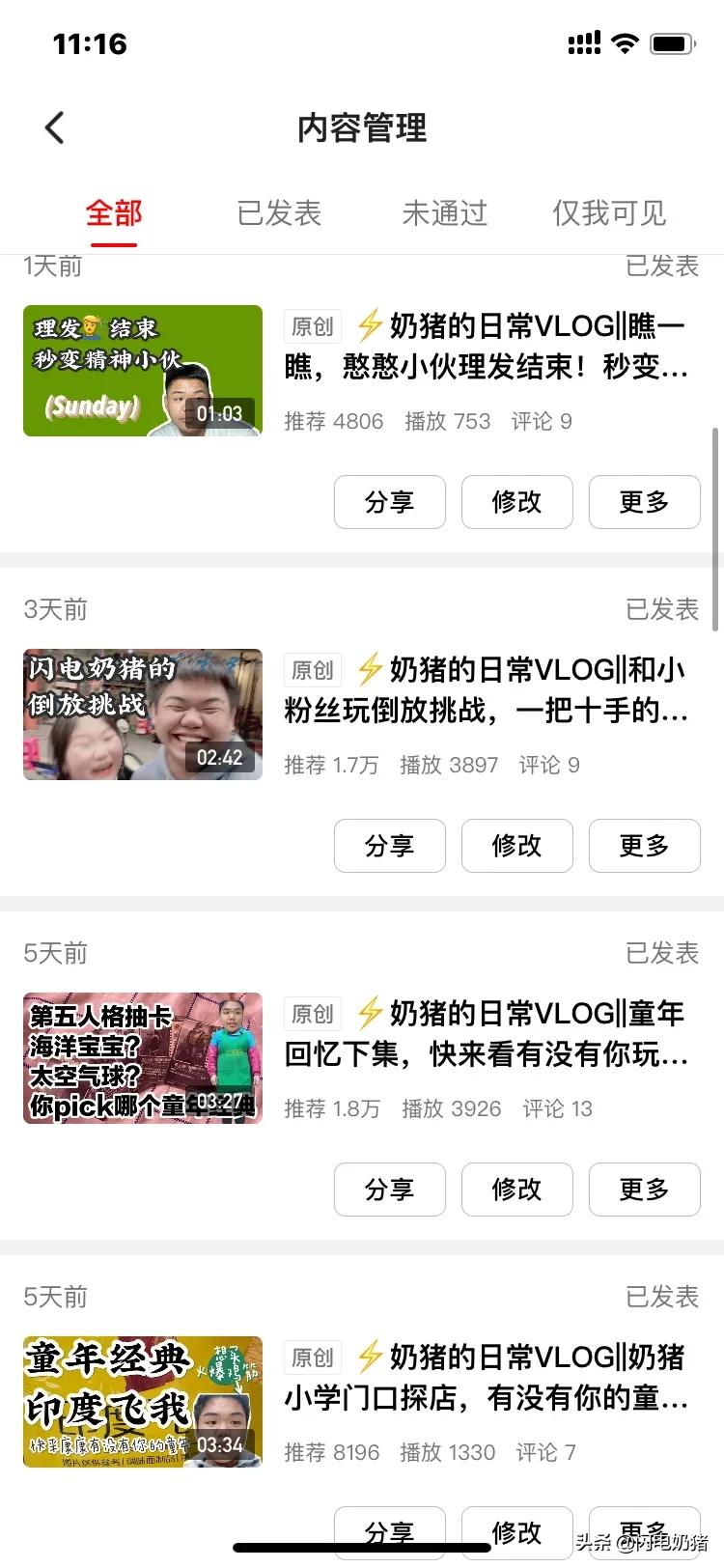Open 更多 for the 倒放挑战 video
The image size is (724, 1568).
(644, 846)
